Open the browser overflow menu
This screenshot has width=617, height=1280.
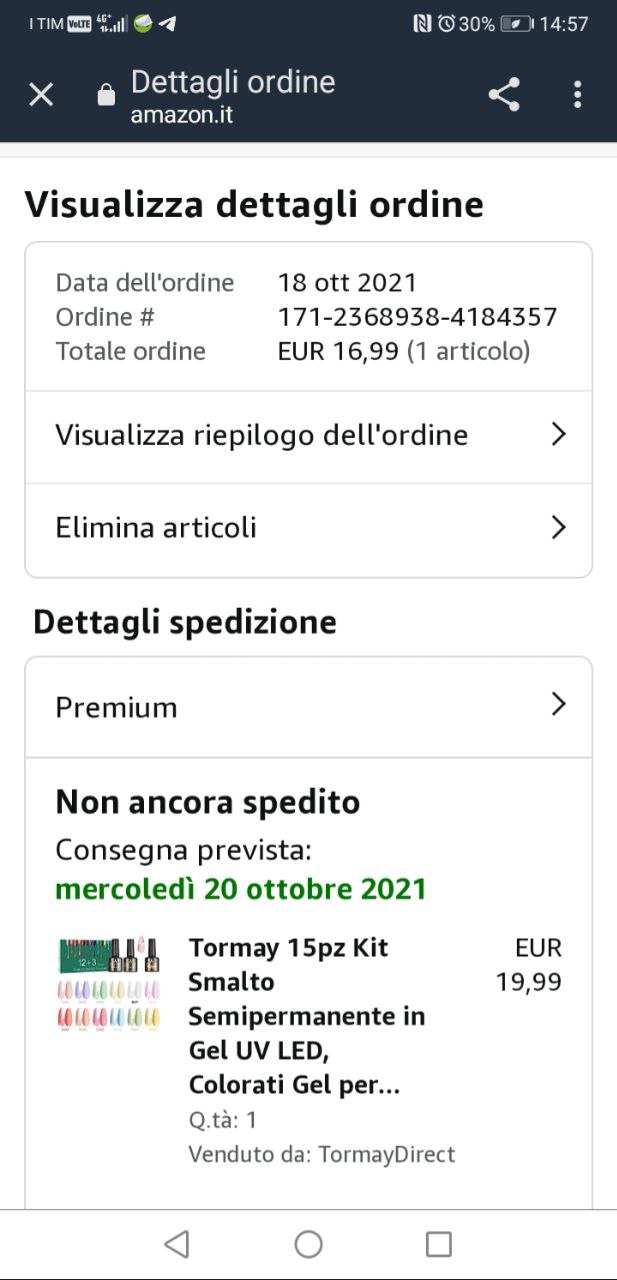[577, 95]
